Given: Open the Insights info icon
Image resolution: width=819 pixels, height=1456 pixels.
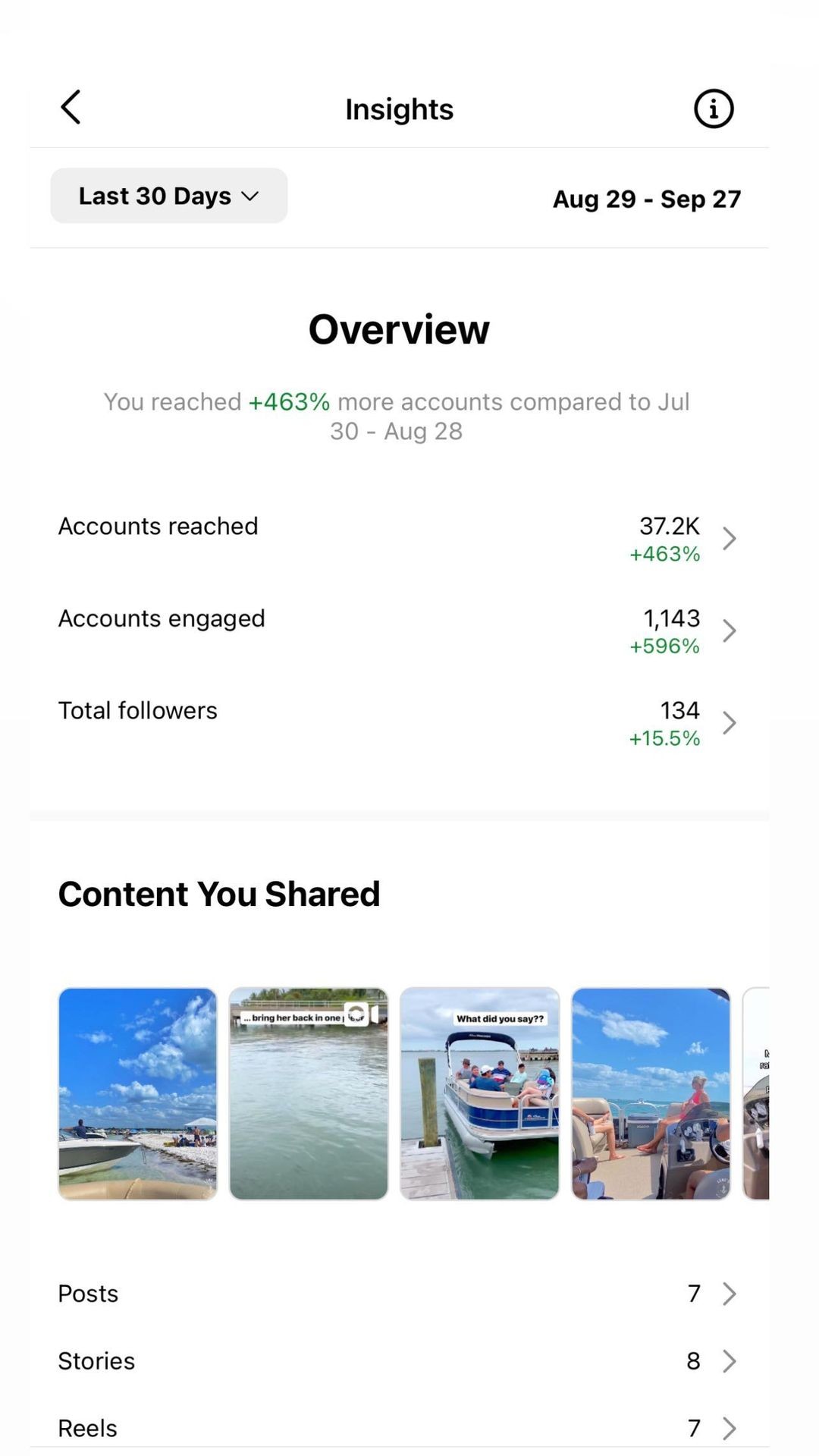Looking at the screenshot, I should 713,108.
